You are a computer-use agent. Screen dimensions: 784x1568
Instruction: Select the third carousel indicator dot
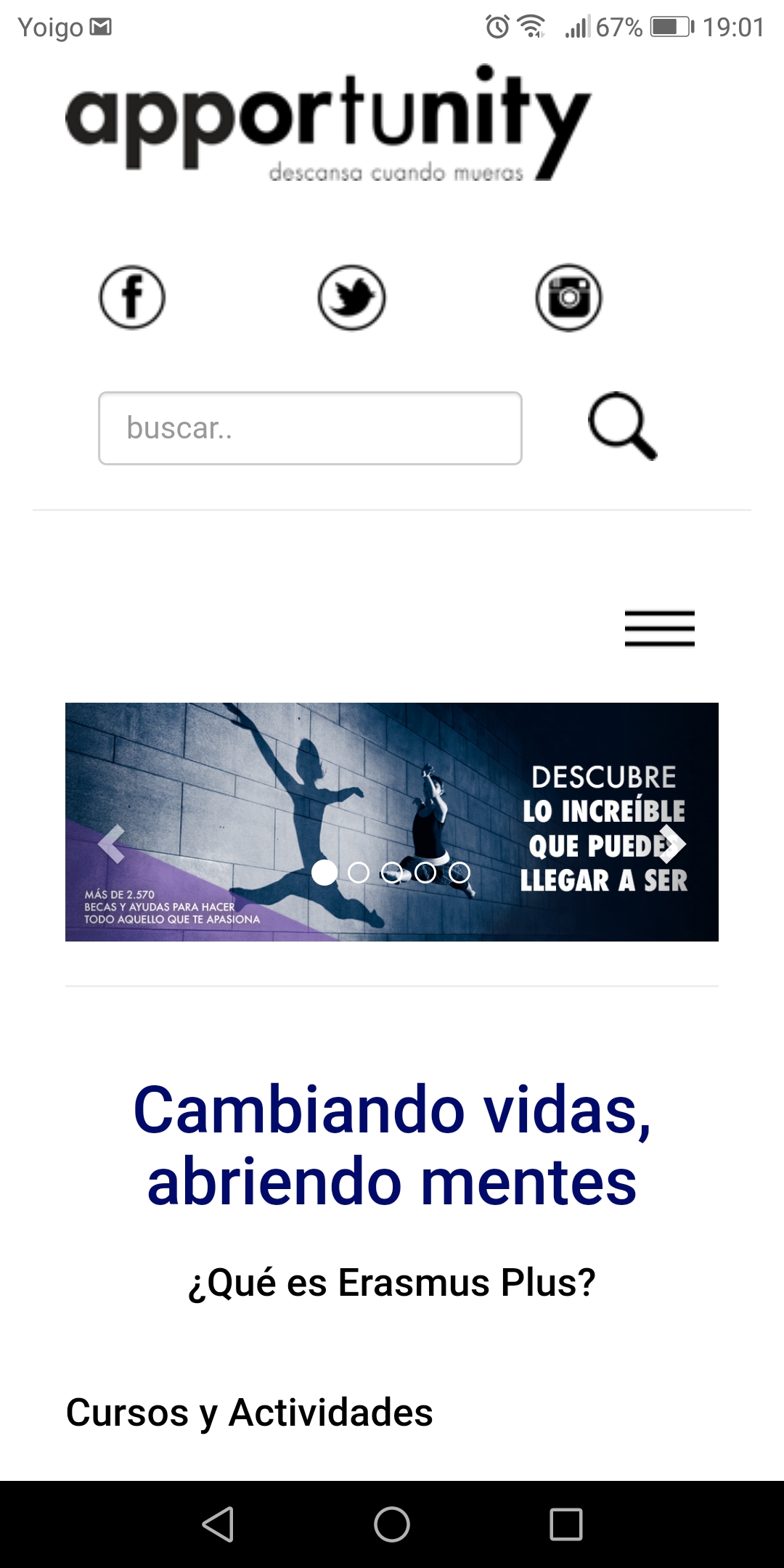click(x=392, y=872)
